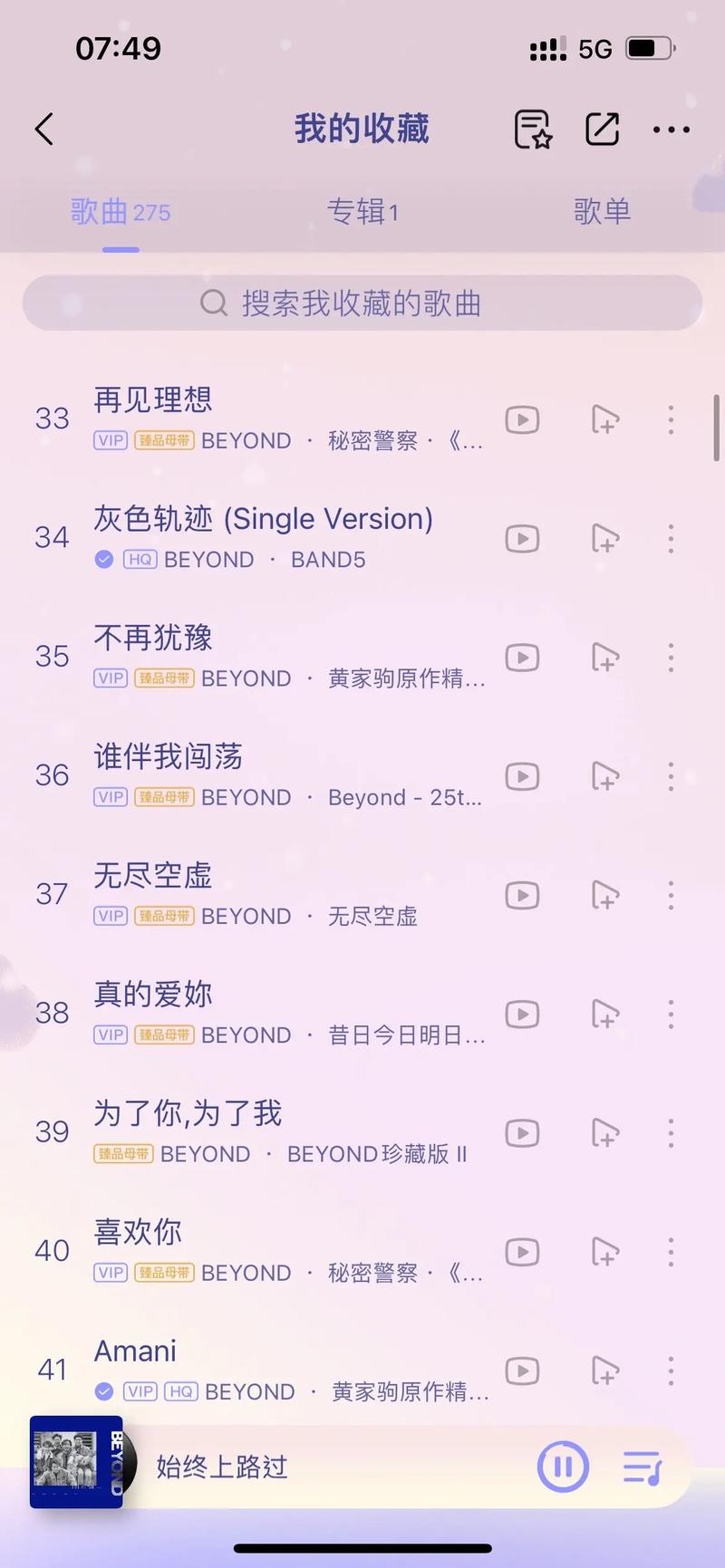This screenshot has height=1568, width=725.
Task: Share my favorites via the export icon
Action: [602, 130]
